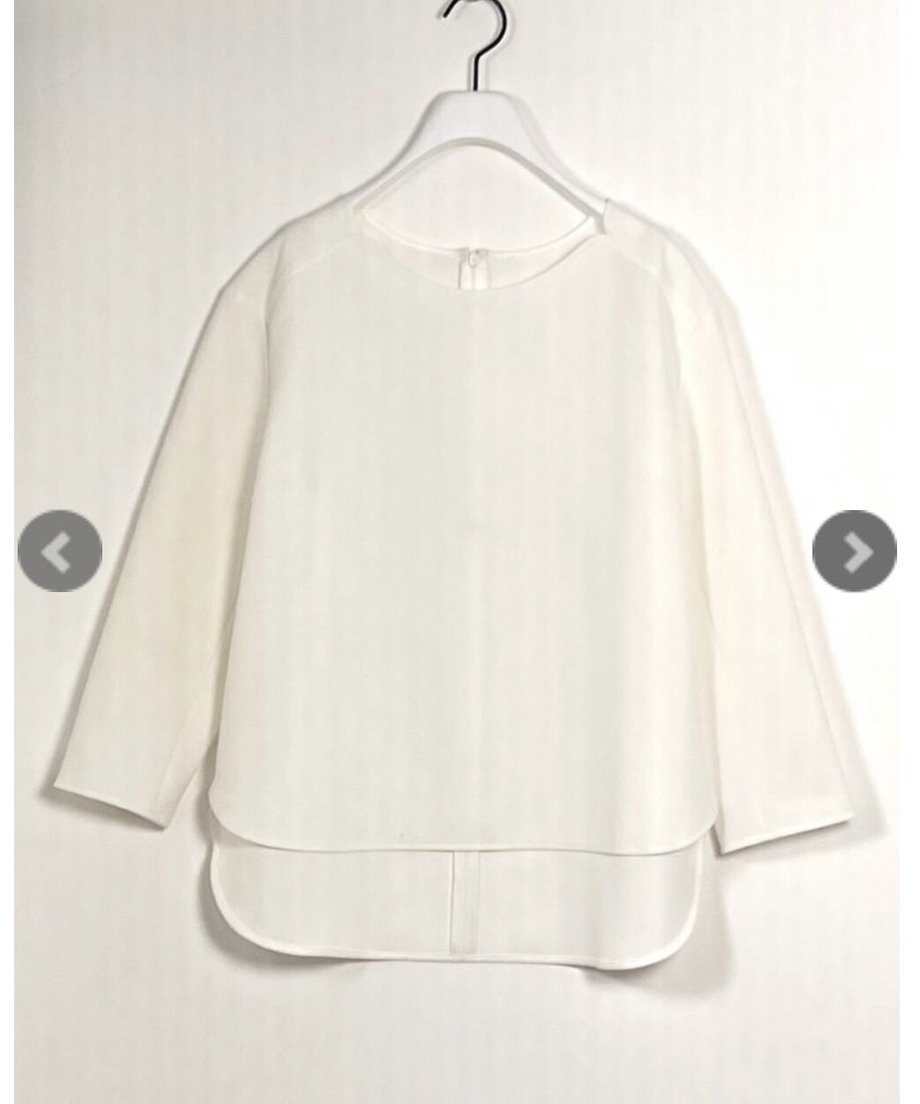Go to the previous product image
920x1104 pixels.
60,551
